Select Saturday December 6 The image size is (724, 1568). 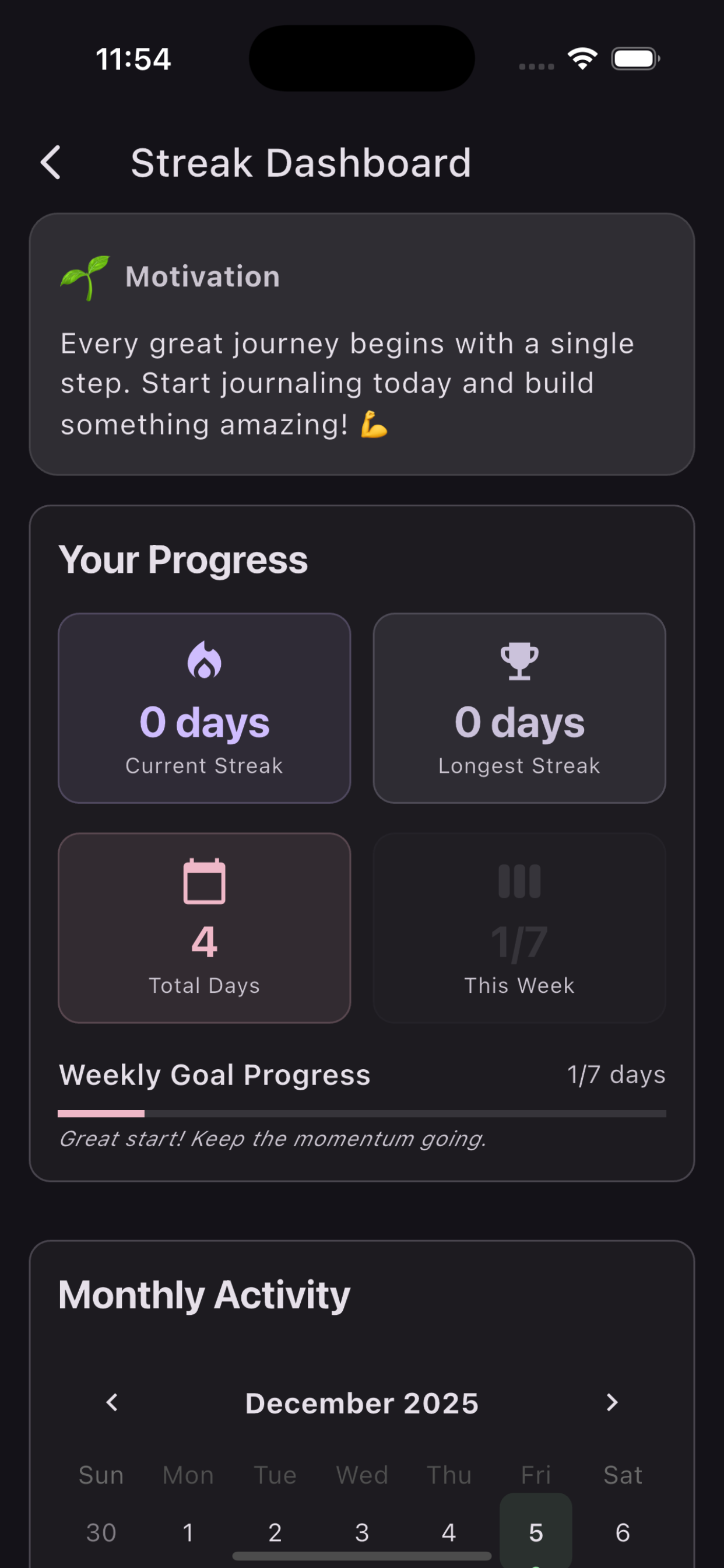tap(623, 1532)
